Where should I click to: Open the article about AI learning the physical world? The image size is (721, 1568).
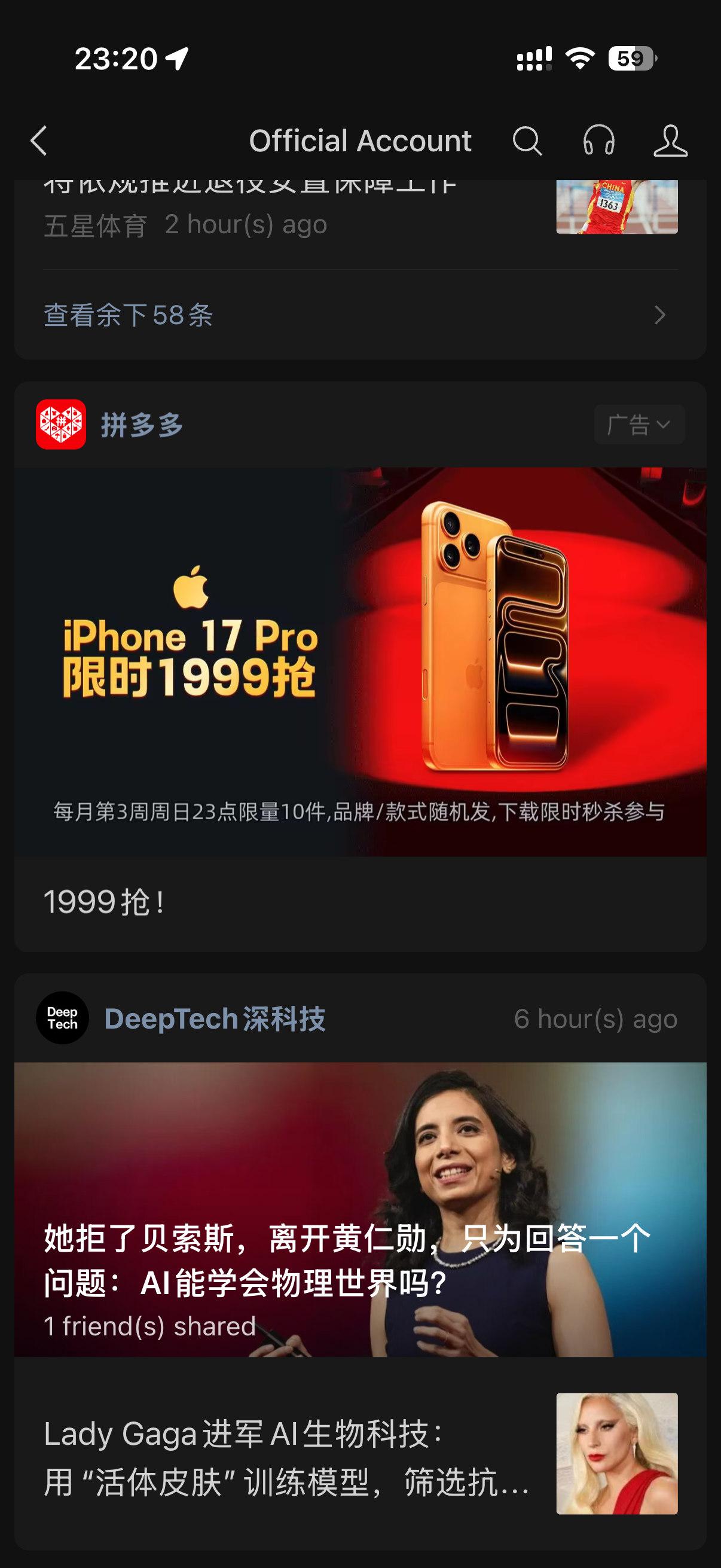[x=360, y=1209]
